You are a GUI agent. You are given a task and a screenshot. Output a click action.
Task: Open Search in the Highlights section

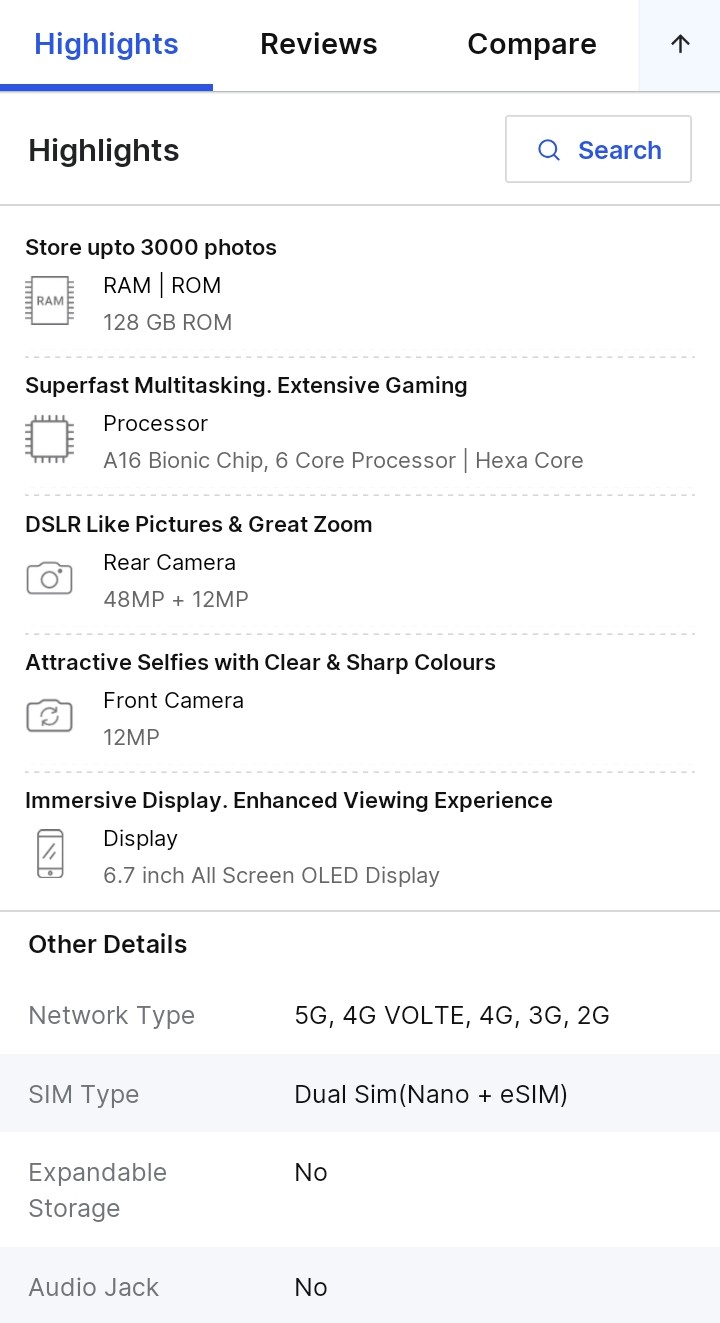[598, 150]
